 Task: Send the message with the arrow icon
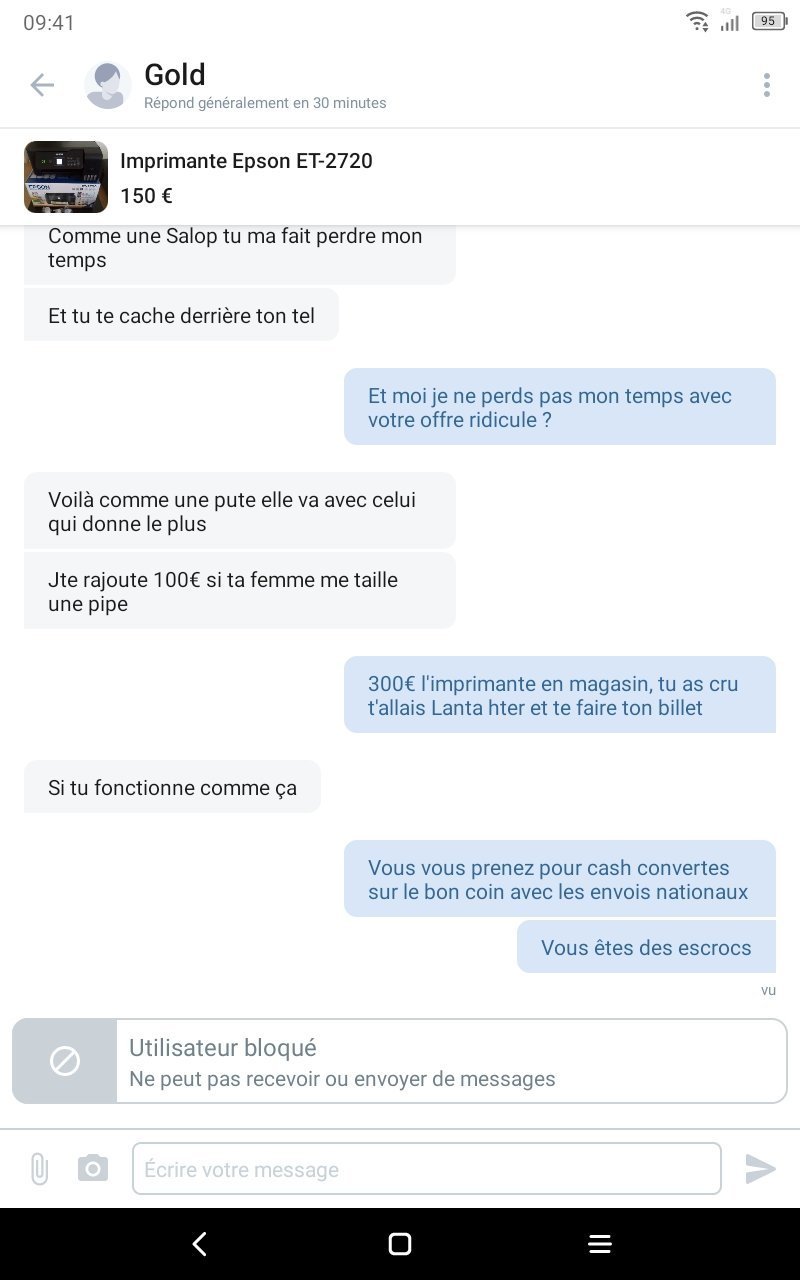(x=760, y=1168)
